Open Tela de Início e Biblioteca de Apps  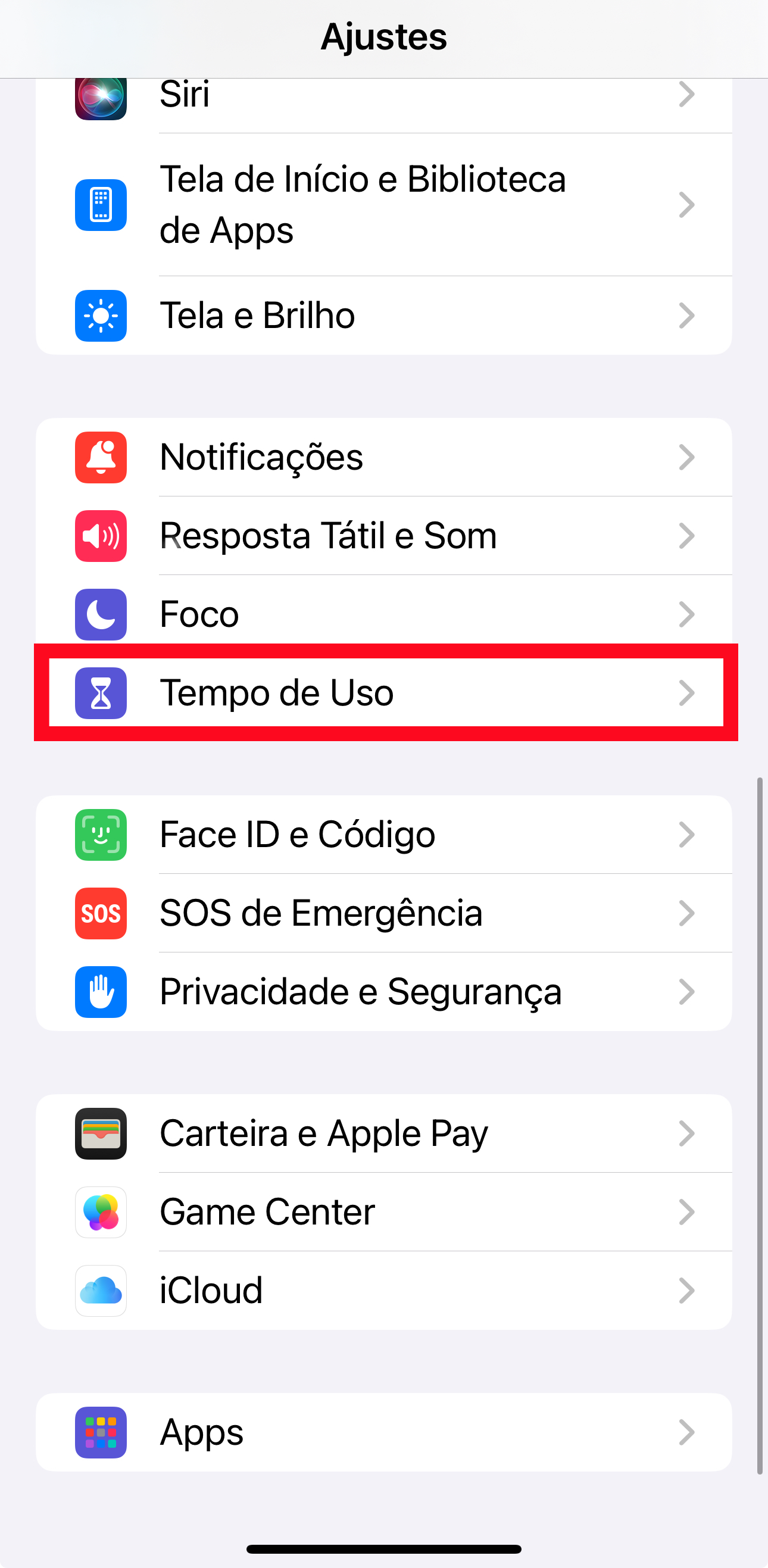coord(383,205)
